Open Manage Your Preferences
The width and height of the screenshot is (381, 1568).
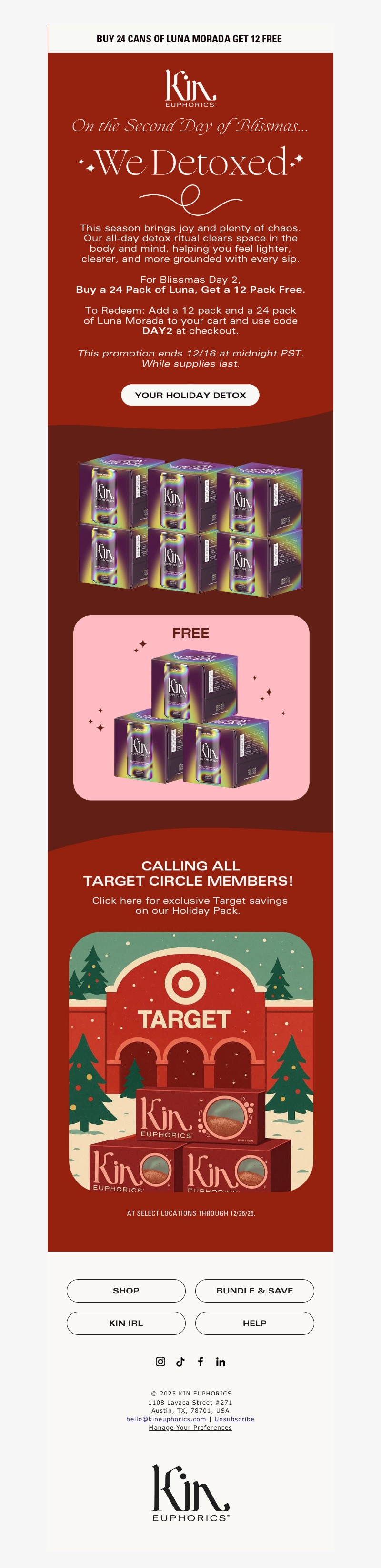tap(190, 1427)
